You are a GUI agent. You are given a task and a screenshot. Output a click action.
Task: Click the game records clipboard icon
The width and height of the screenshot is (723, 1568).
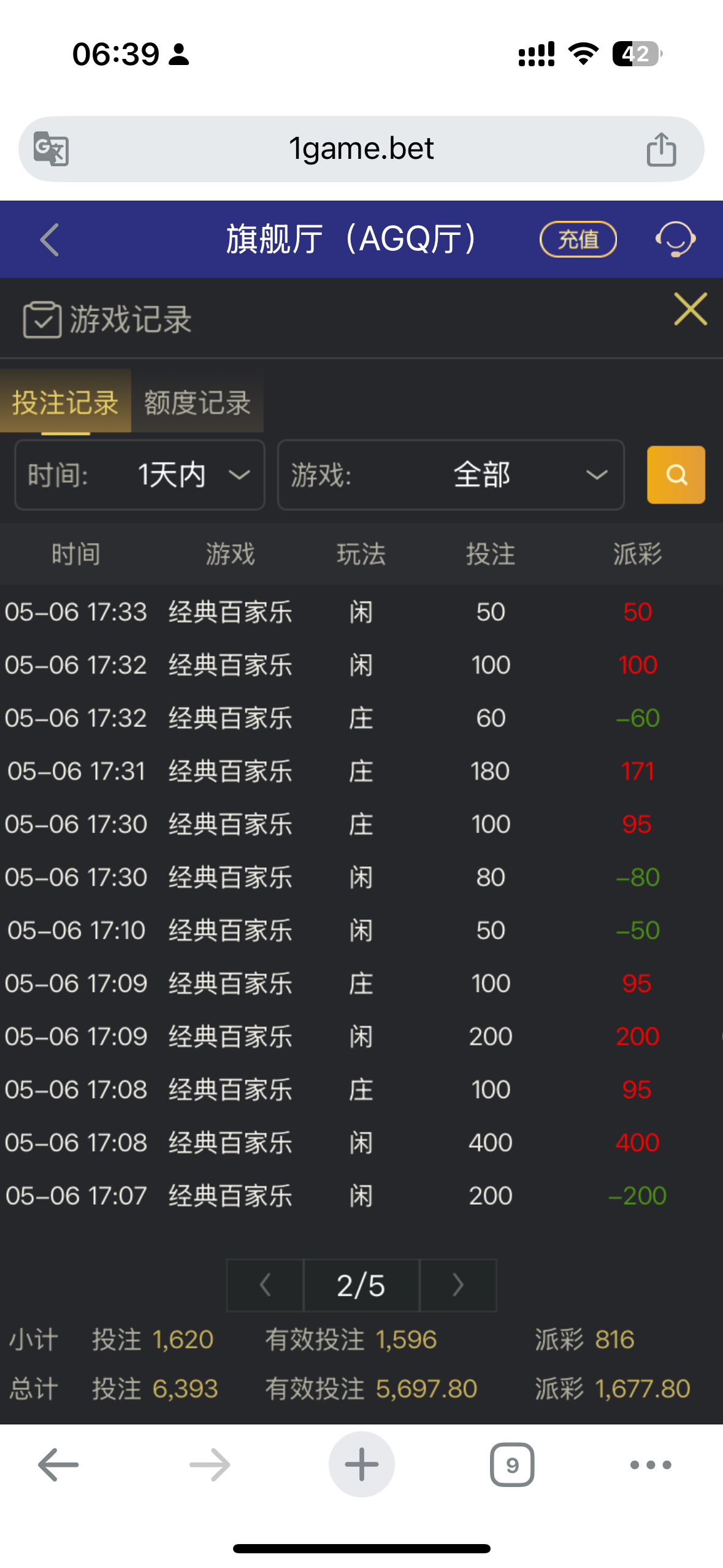[x=40, y=317]
